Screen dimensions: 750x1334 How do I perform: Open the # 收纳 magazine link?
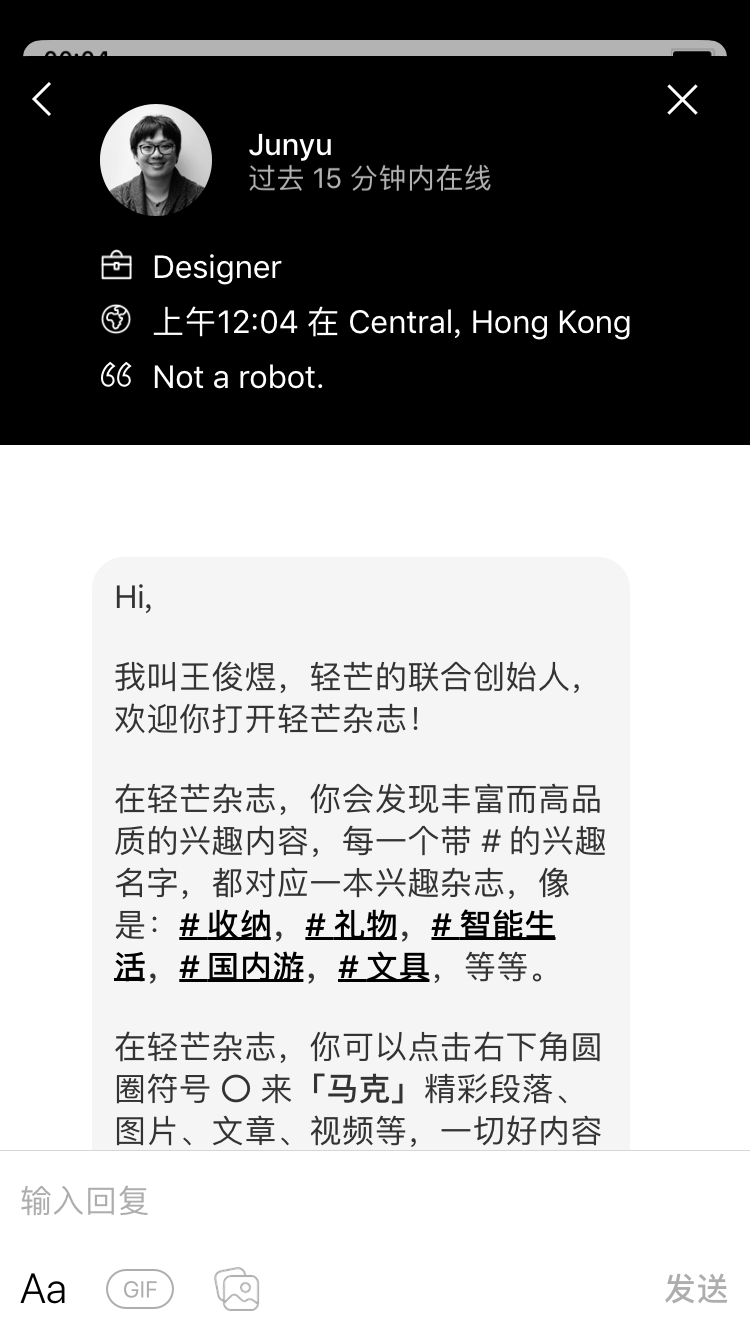click(x=225, y=926)
